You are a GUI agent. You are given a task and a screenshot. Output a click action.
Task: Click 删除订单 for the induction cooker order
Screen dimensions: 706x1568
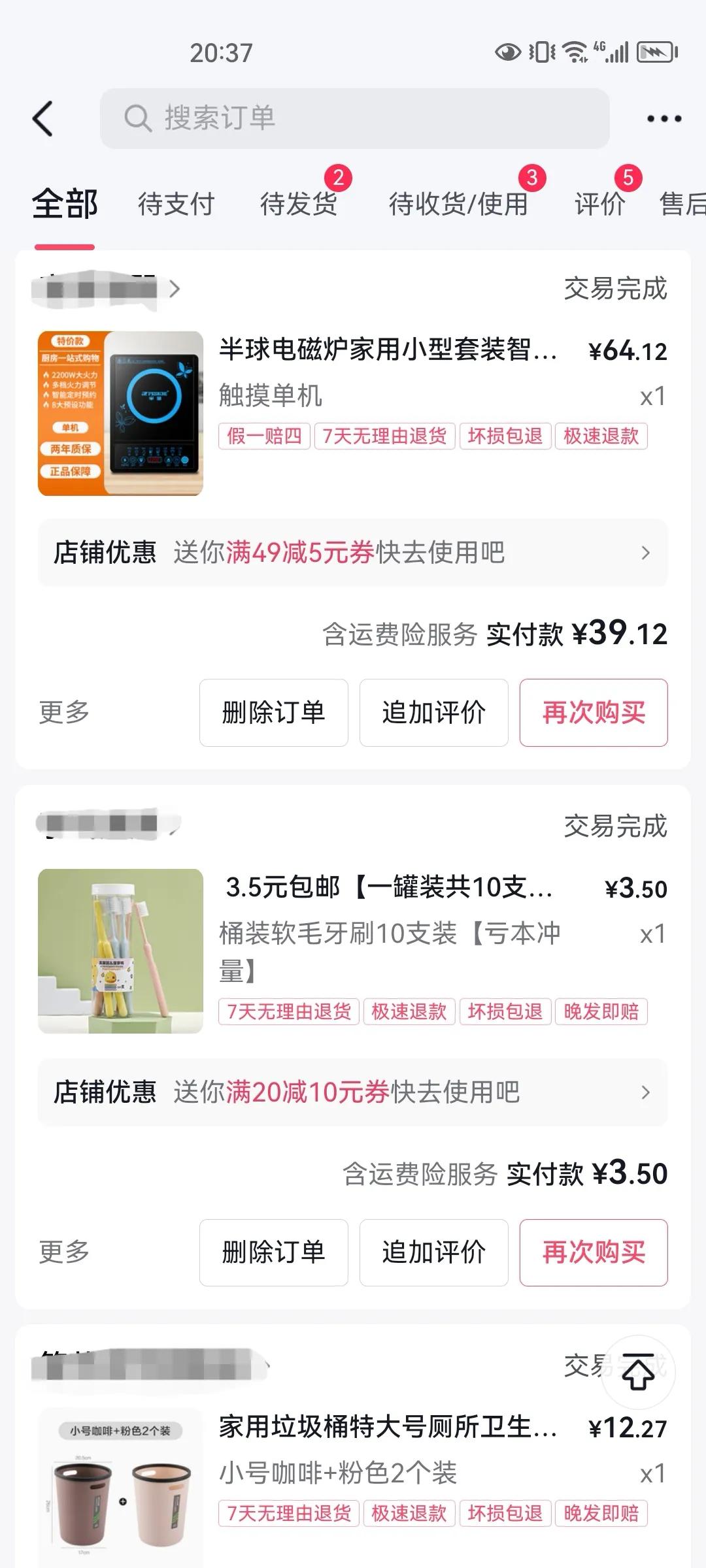pyautogui.click(x=273, y=713)
